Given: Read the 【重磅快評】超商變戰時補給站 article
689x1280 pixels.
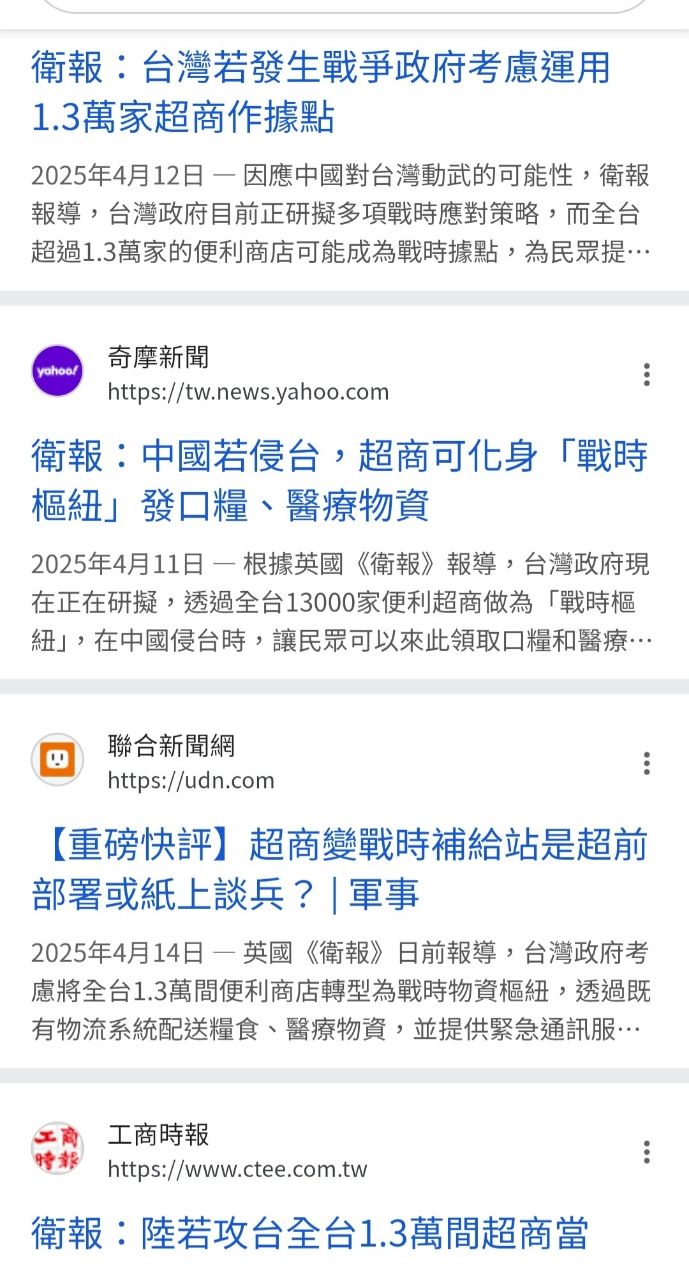Looking at the screenshot, I should click(339, 870).
